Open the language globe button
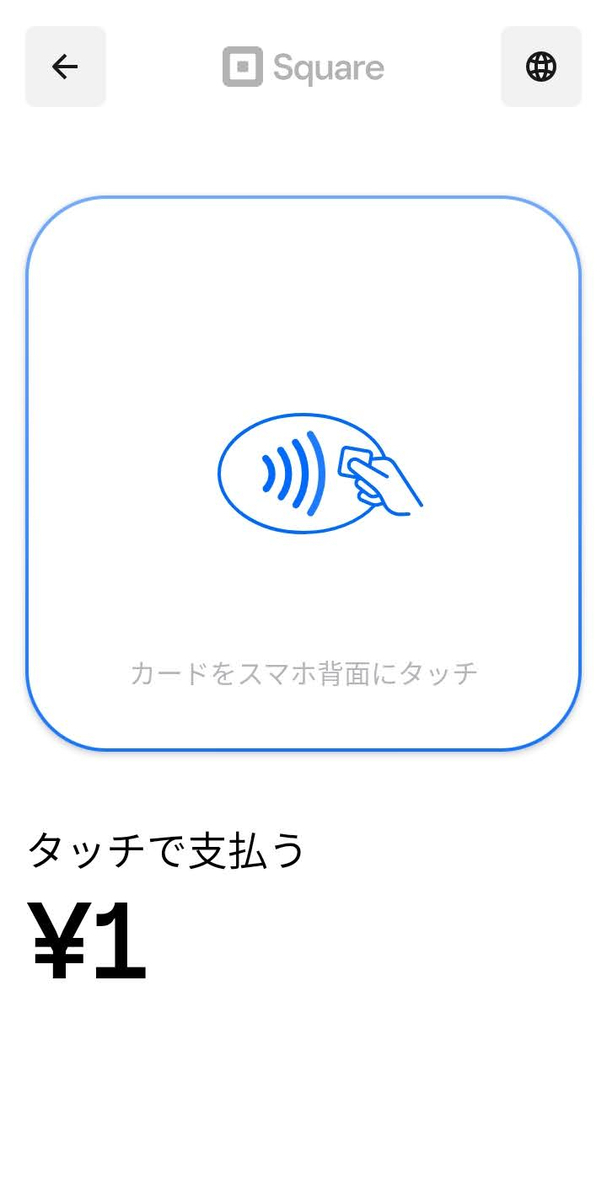Image resolution: width=607 pixels, height=1200 pixels. [541, 67]
